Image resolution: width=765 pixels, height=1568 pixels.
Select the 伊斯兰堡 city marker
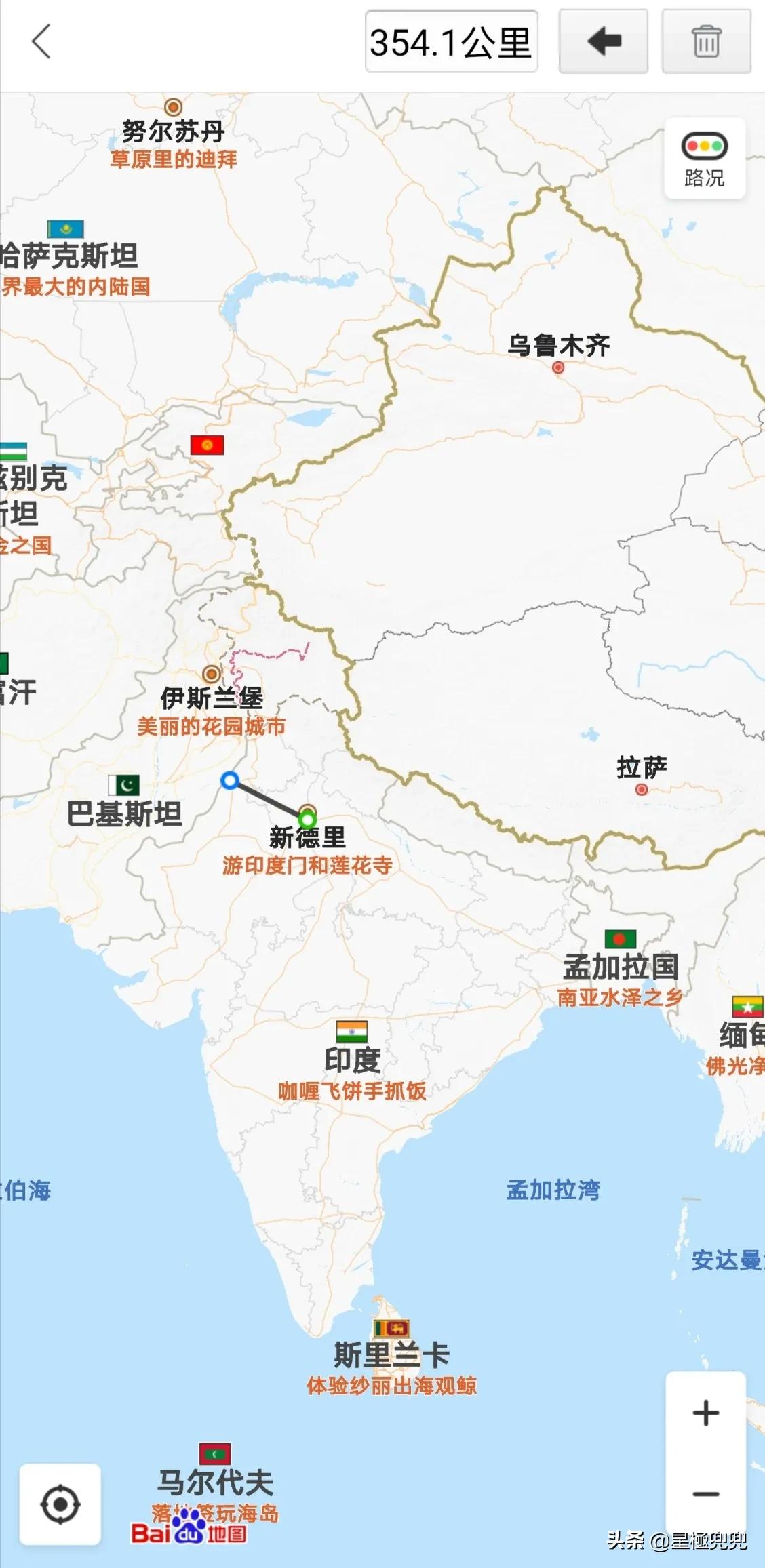tap(212, 674)
